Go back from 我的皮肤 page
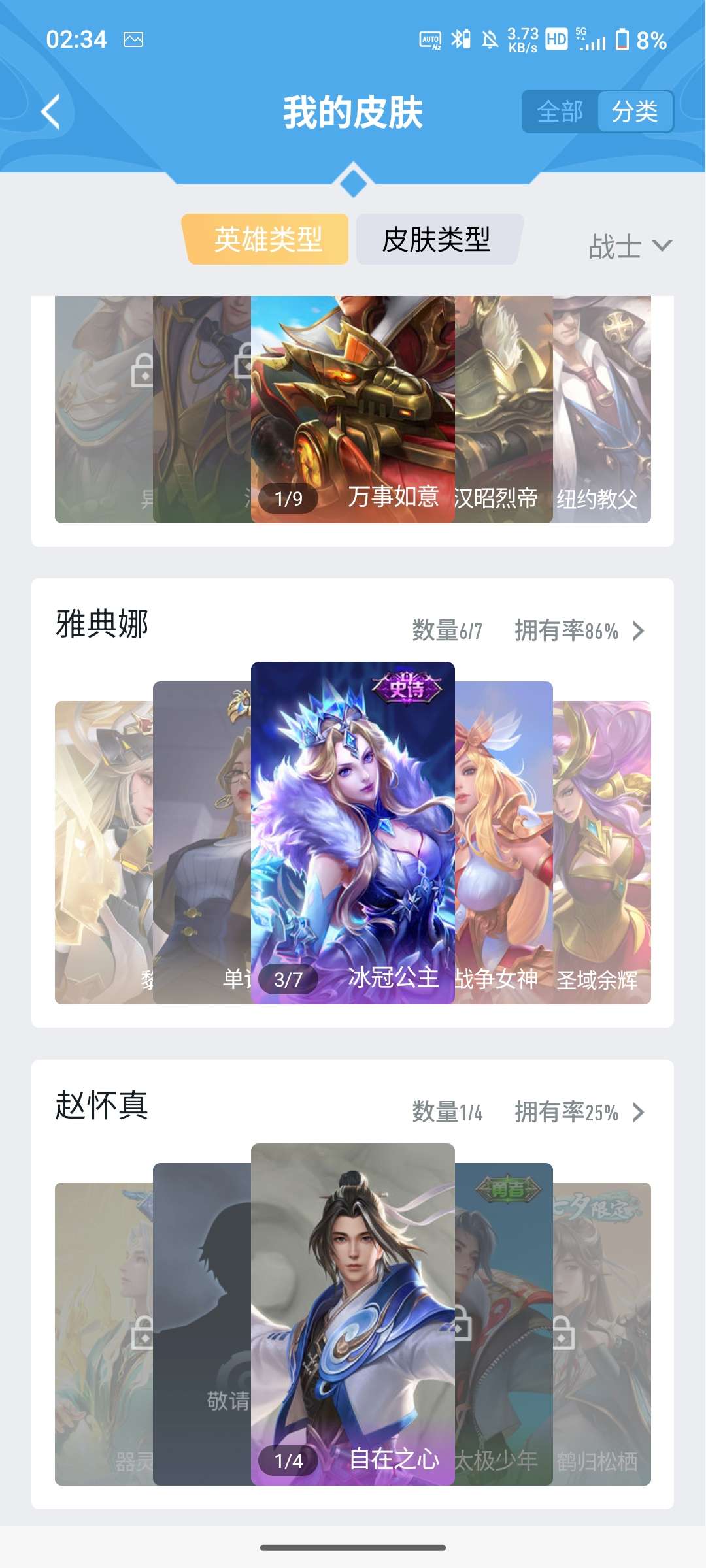 coord(51,112)
